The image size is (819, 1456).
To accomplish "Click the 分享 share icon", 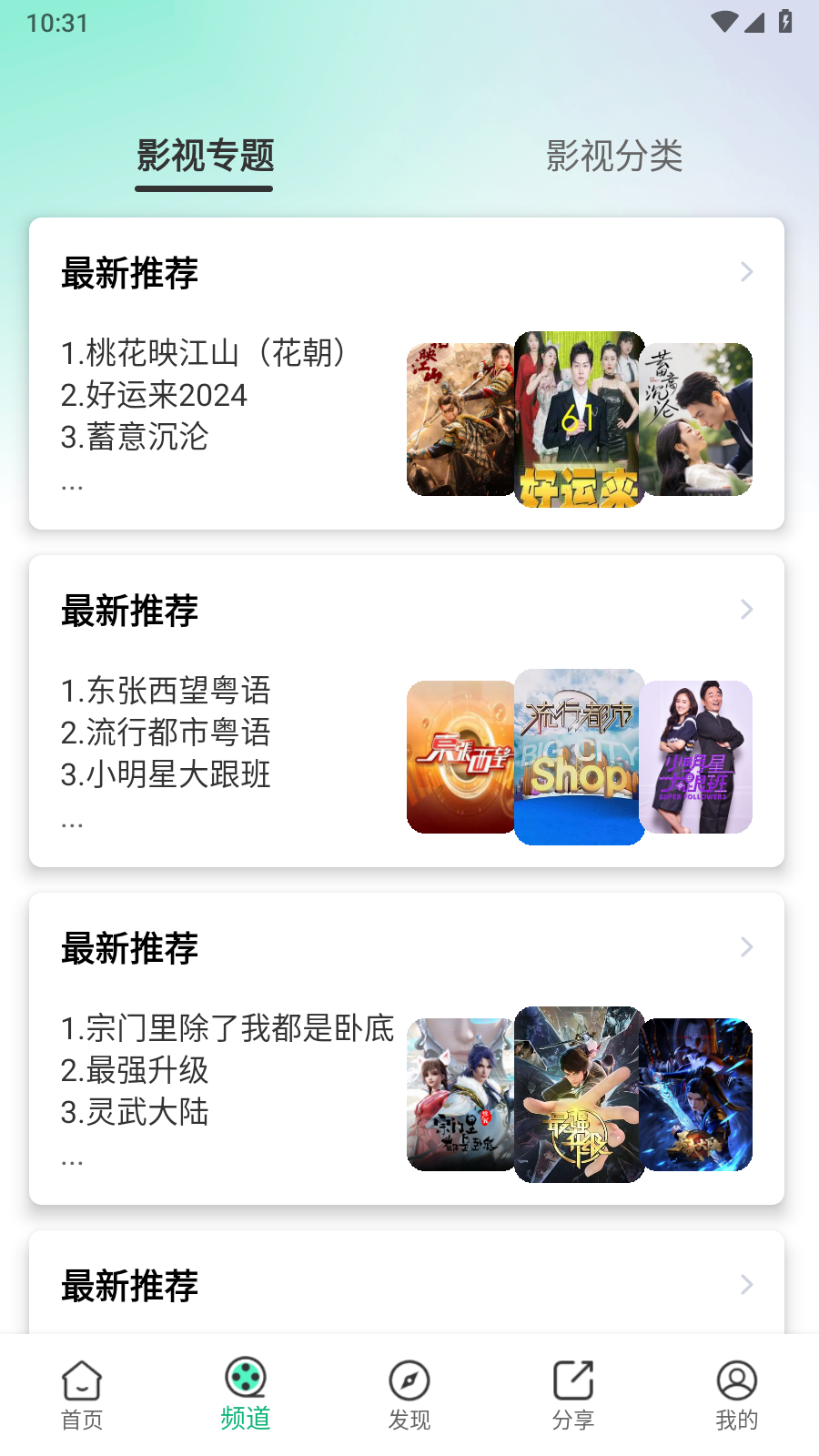I will pyautogui.click(x=572, y=1381).
